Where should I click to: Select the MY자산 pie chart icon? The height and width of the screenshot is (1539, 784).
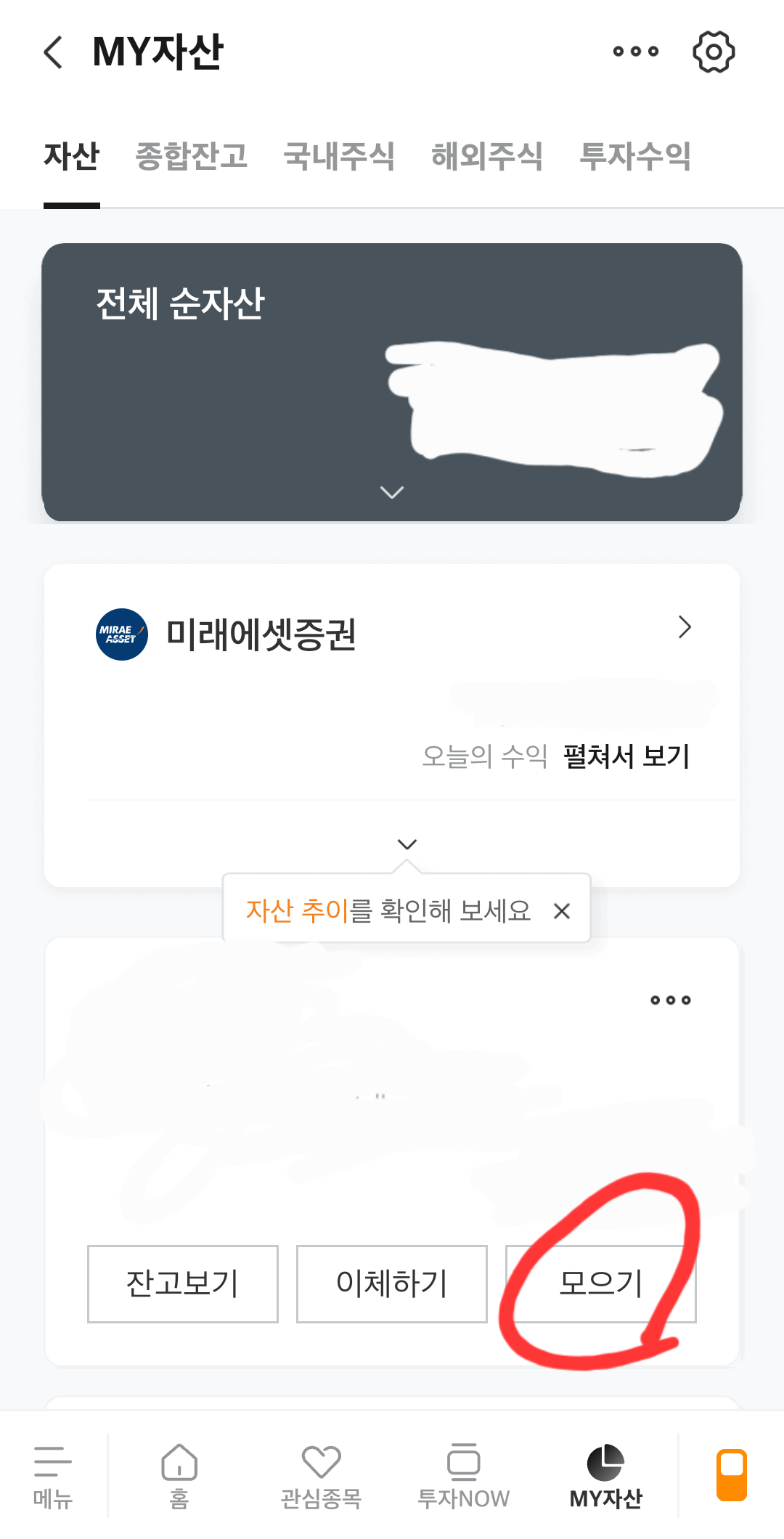pos(607,1472)
